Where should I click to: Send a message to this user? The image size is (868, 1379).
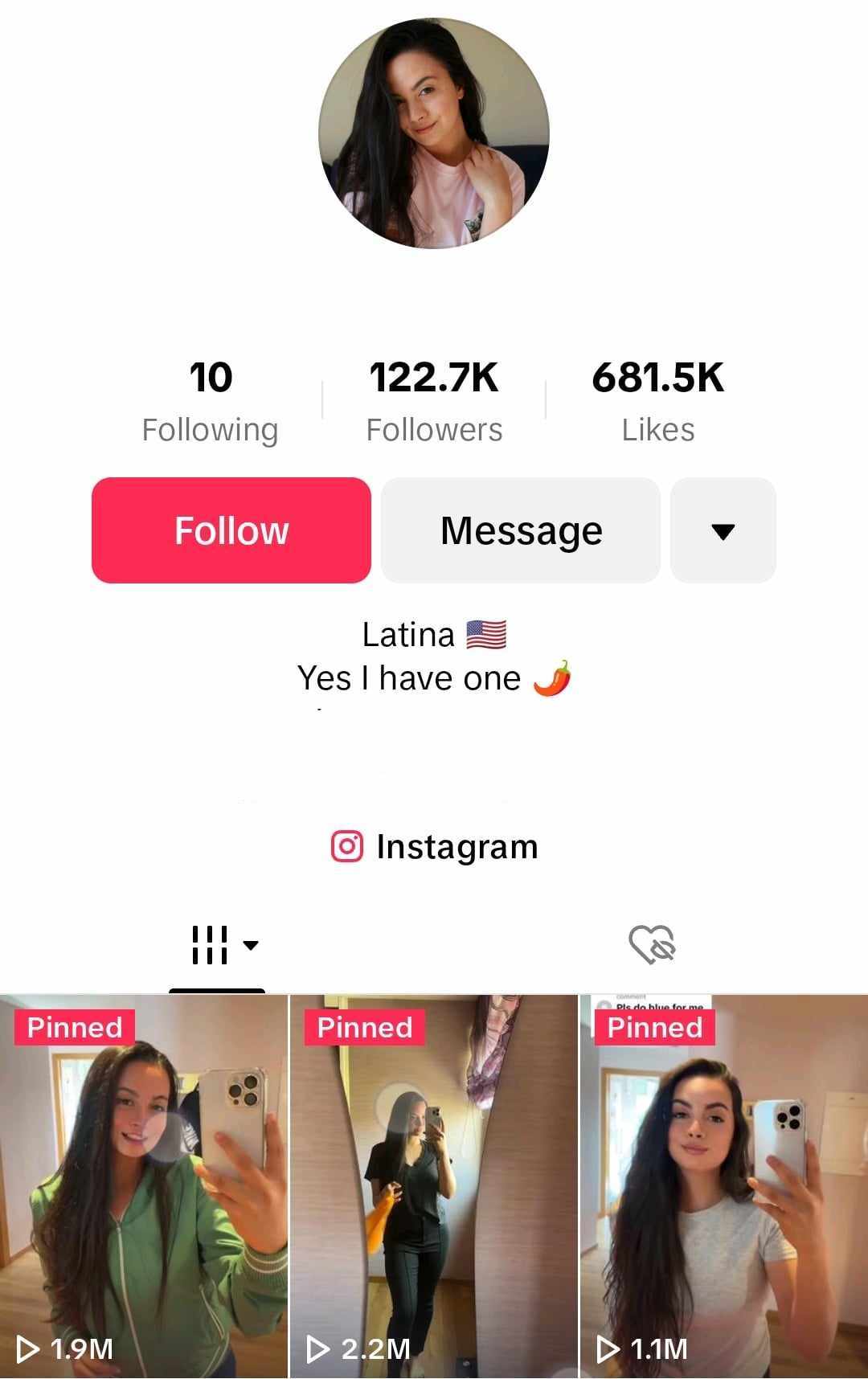click(x=521, y=530)
